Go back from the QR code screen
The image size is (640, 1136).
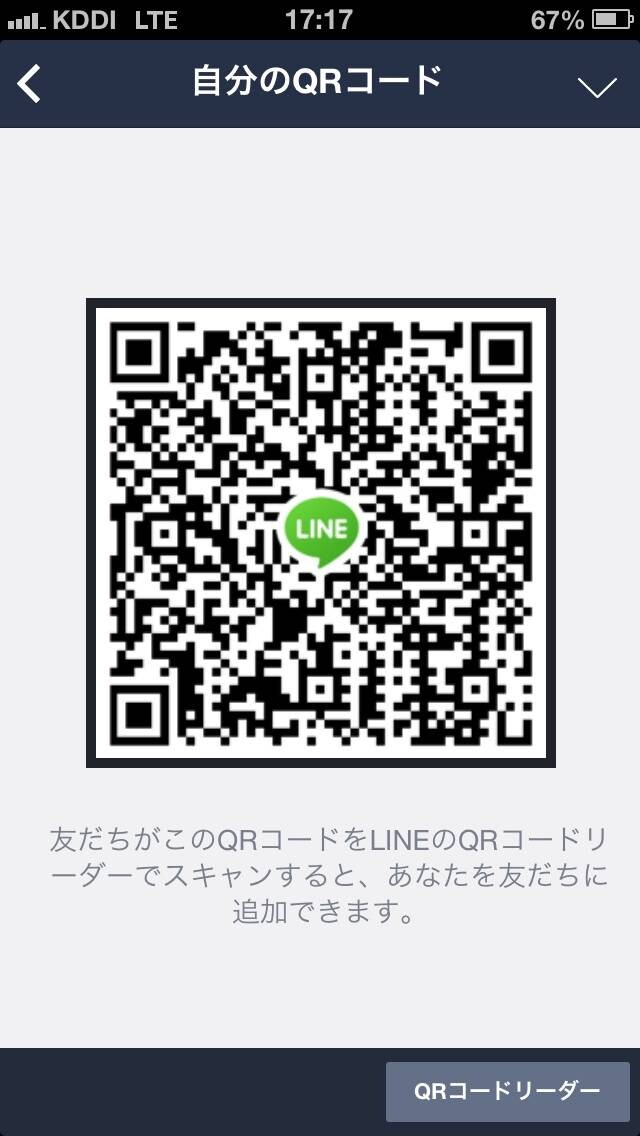(29, 84)
